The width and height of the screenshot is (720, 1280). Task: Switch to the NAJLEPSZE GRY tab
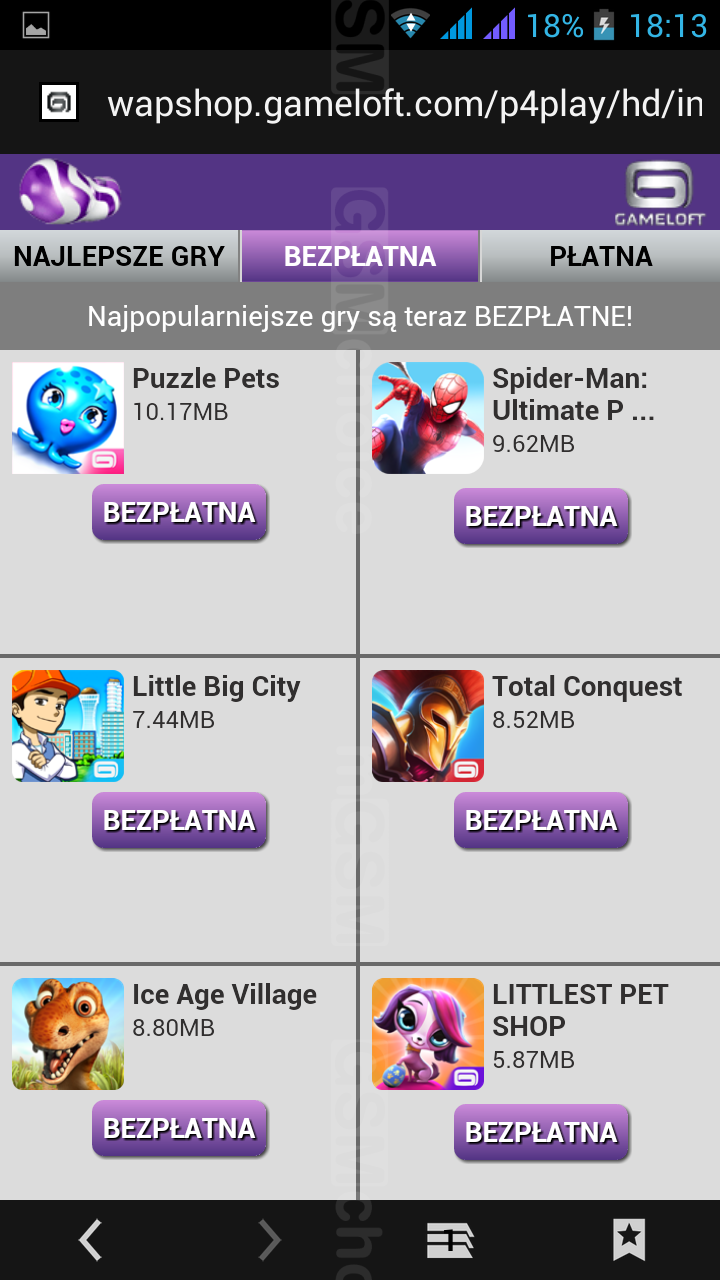click(x=119, y=256)
